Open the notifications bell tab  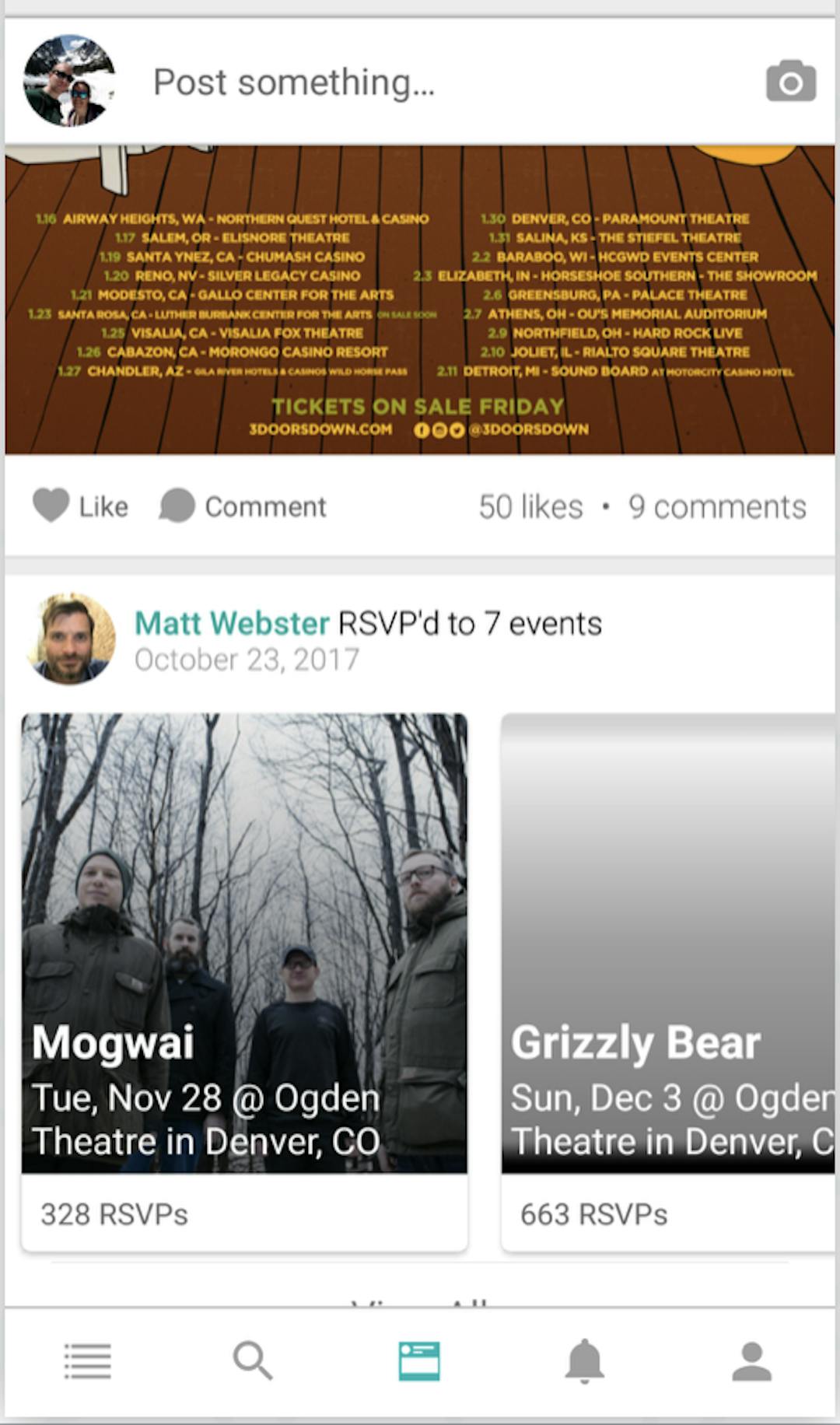point(585,1361)
